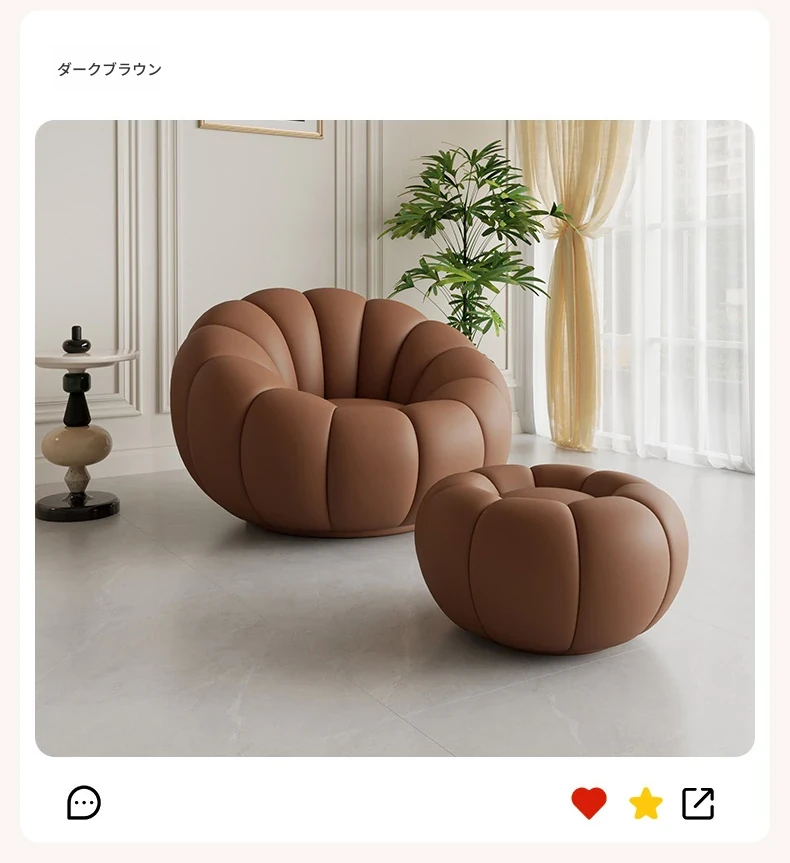Open comments on the dark brown sofa post

84,803
